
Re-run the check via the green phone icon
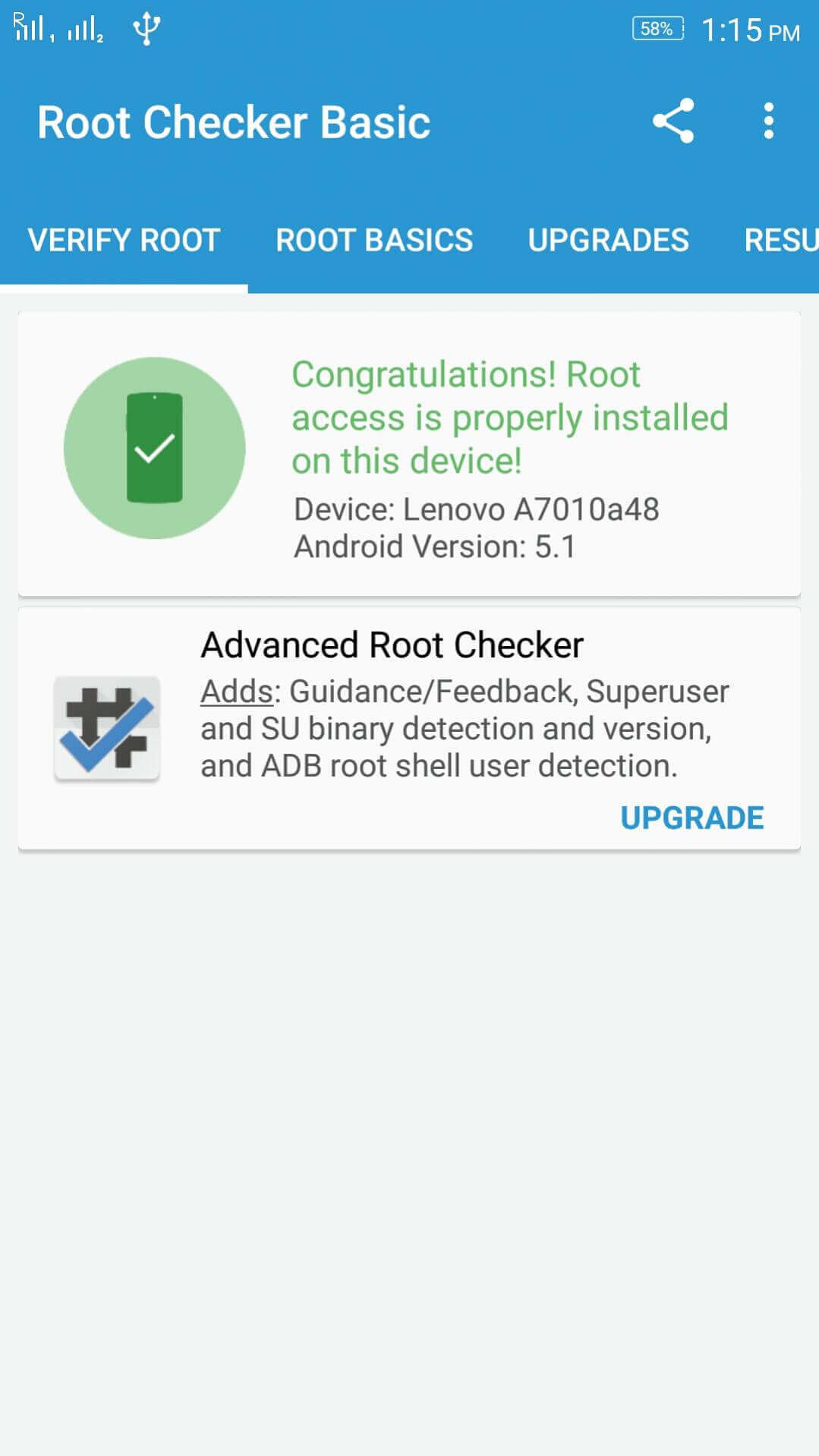(x=155, y=448)
